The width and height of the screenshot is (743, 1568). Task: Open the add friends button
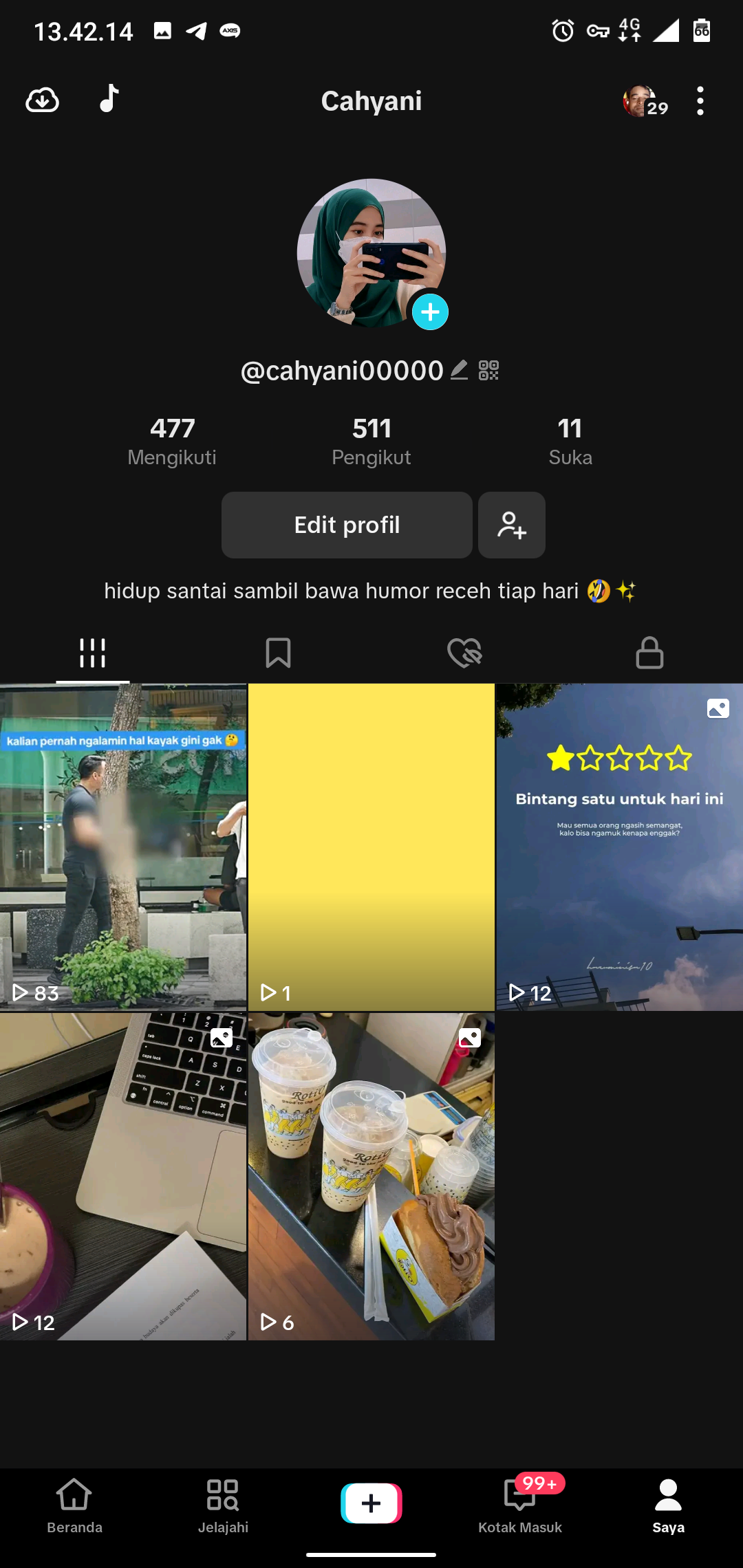pyautogui.click(x=512, y=525)
